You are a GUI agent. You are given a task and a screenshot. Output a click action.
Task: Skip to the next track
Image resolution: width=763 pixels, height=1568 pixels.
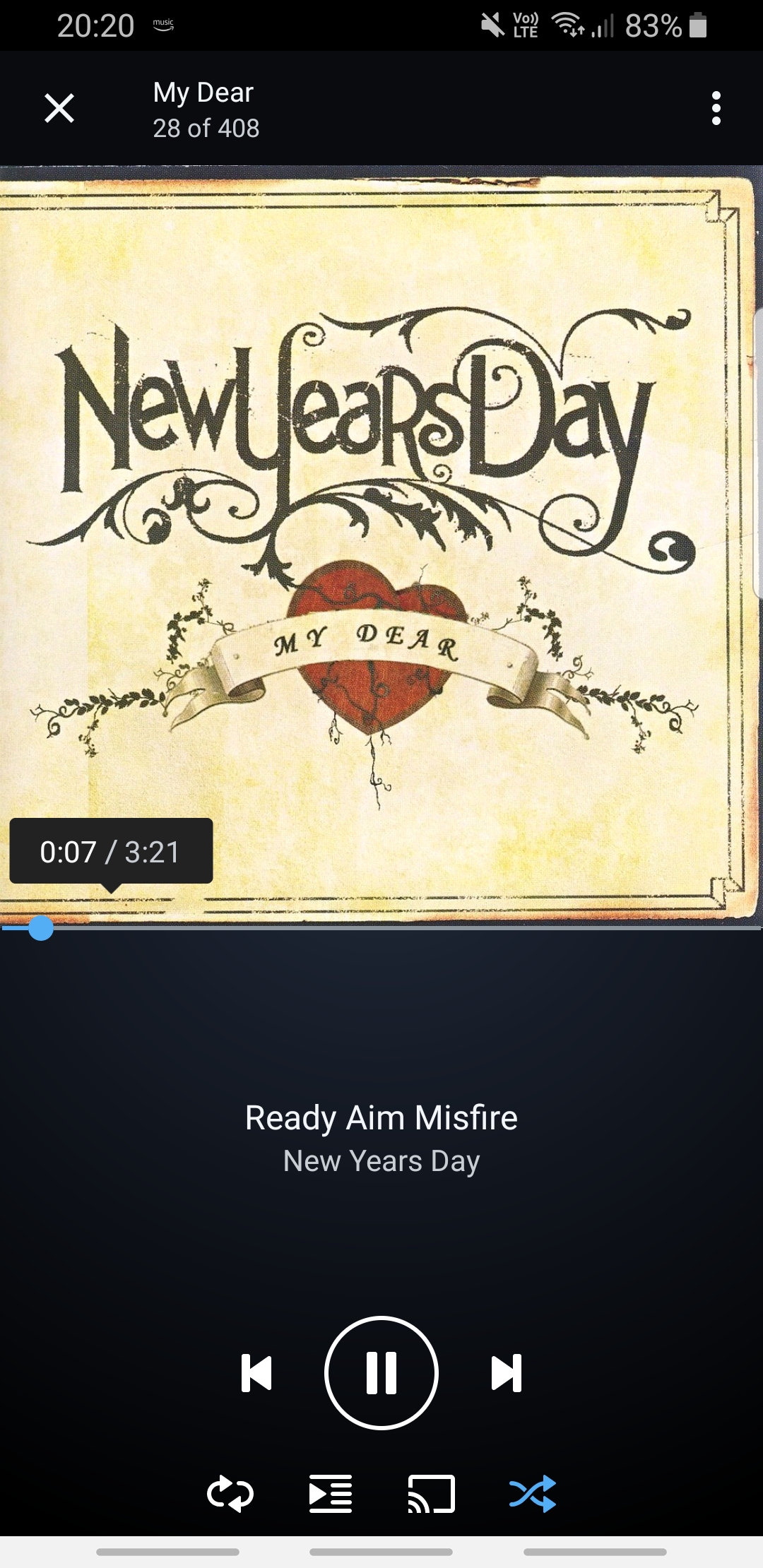coord(507,1372)
